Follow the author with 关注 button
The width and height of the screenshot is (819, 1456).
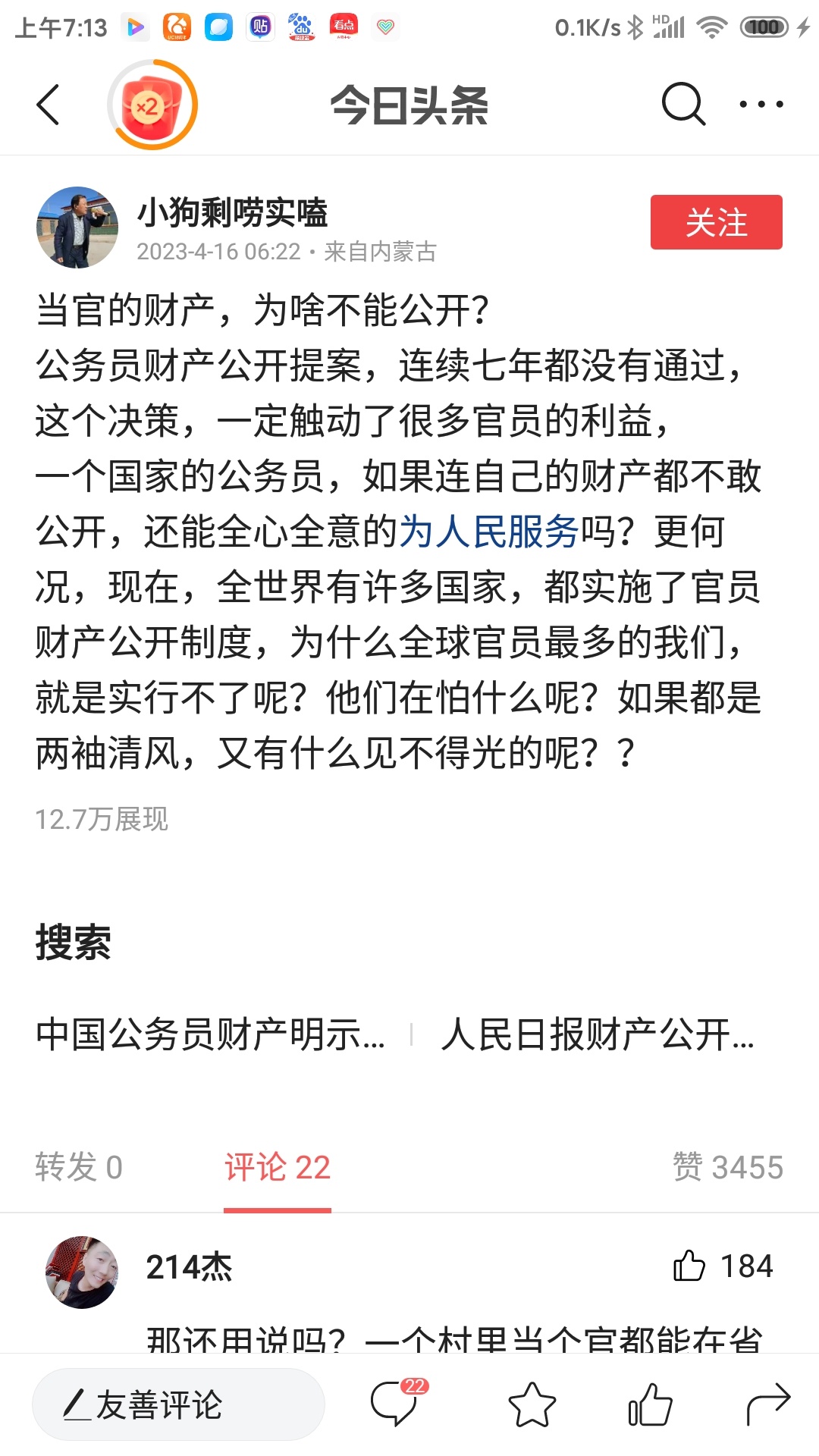(x=717, y=222)
